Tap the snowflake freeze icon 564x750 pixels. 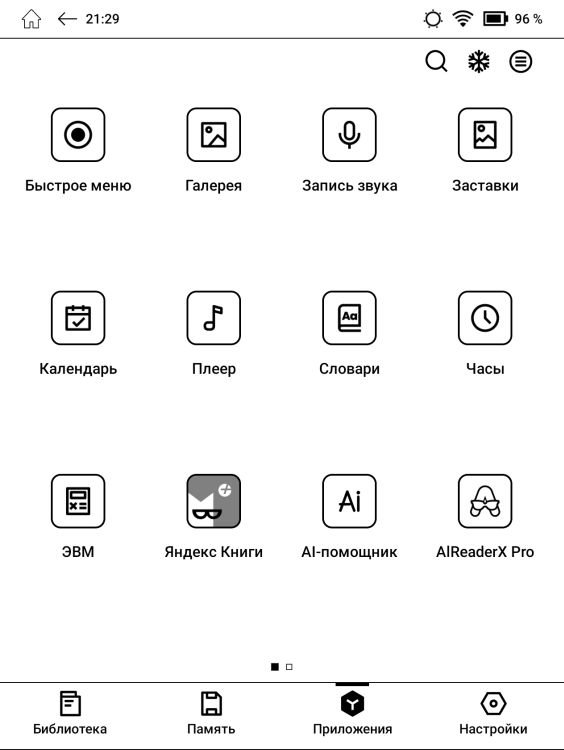[x=478, y=62]
